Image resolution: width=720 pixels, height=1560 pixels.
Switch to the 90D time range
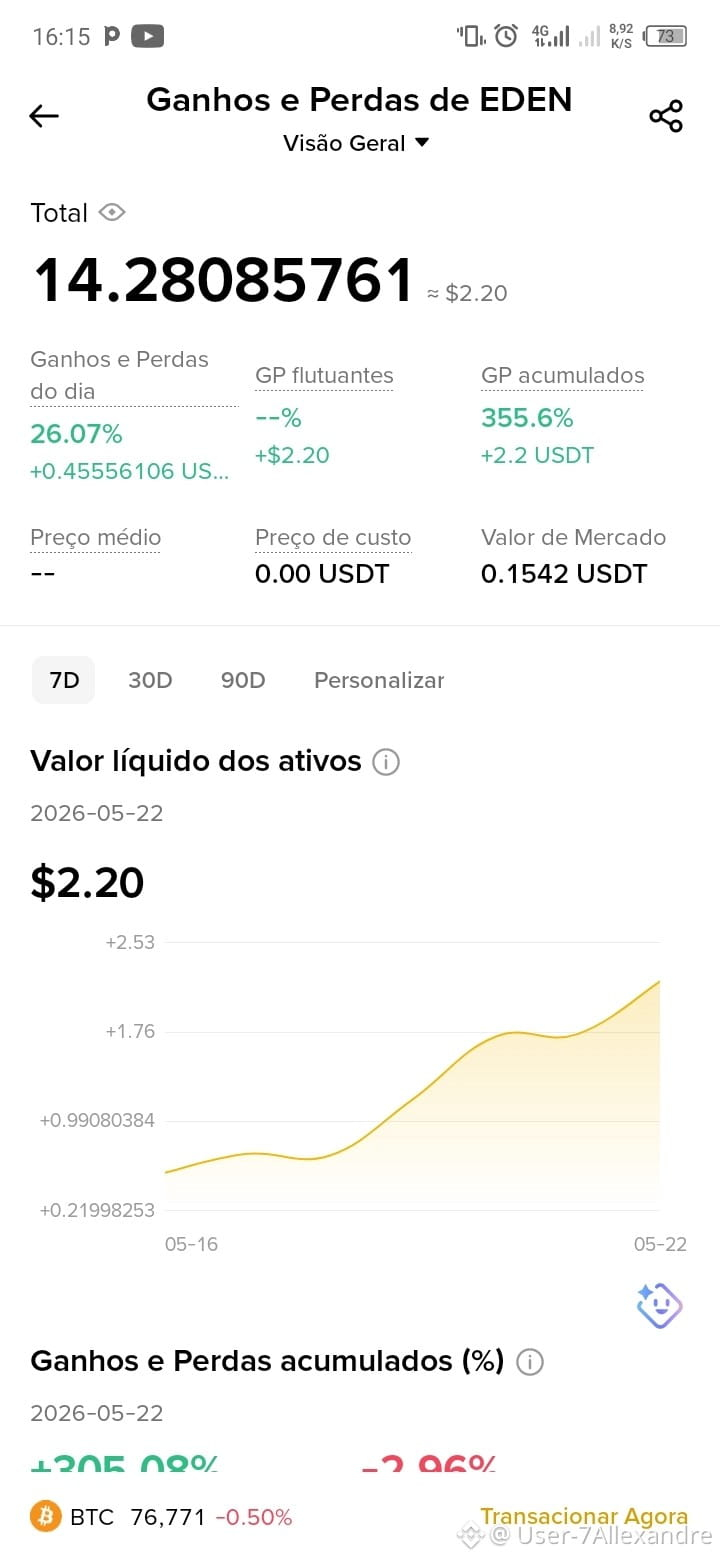pos(243,680)
